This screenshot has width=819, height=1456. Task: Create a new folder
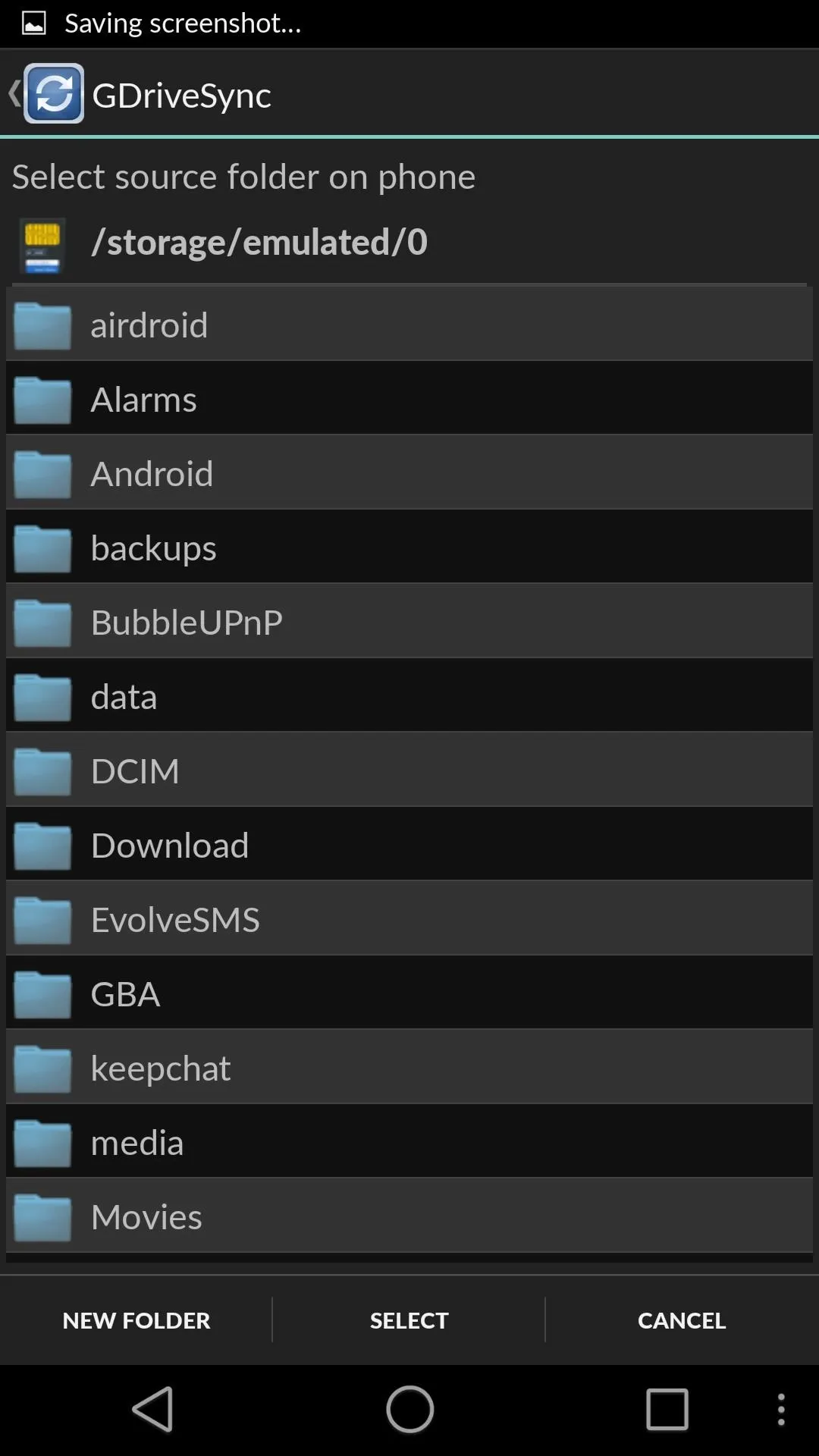136,1320
